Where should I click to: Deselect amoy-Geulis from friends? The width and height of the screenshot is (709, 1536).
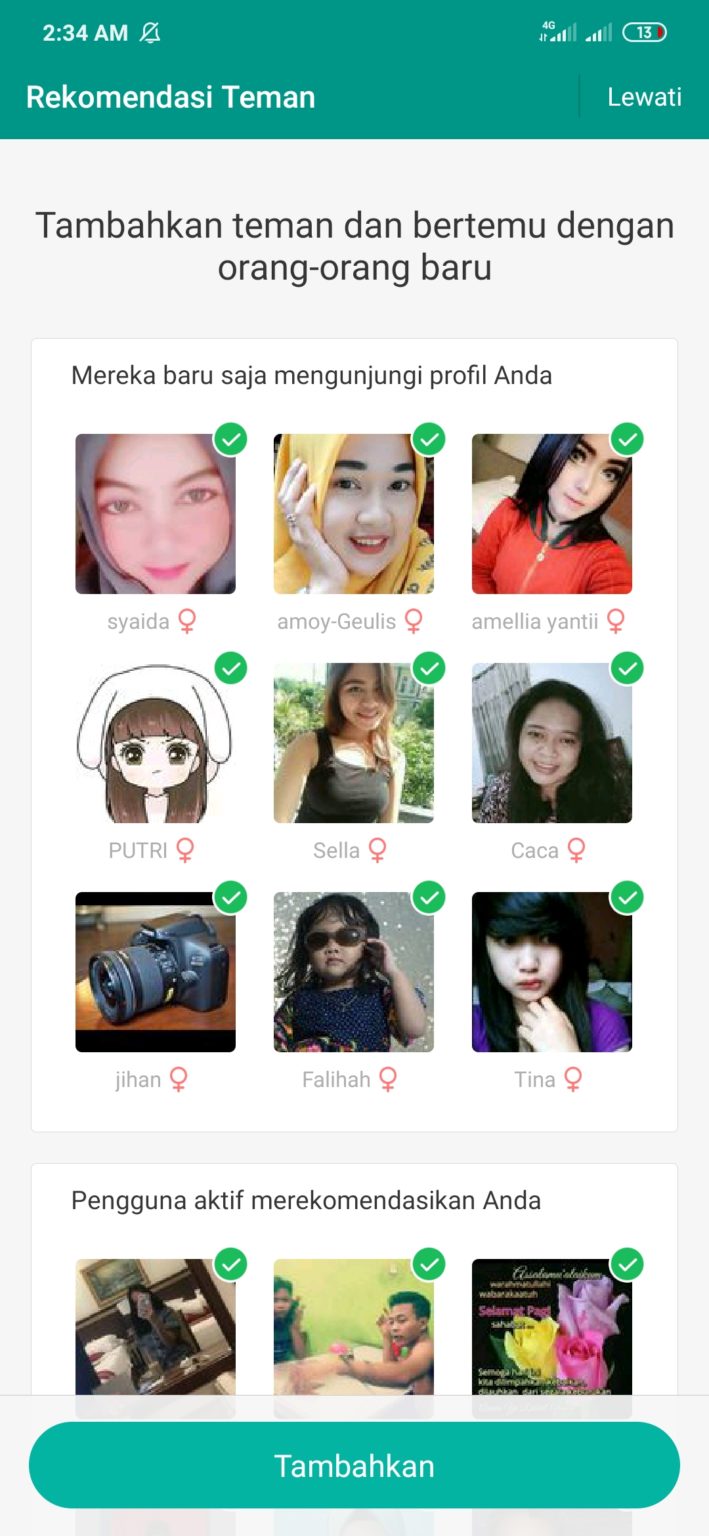(429, 439)
